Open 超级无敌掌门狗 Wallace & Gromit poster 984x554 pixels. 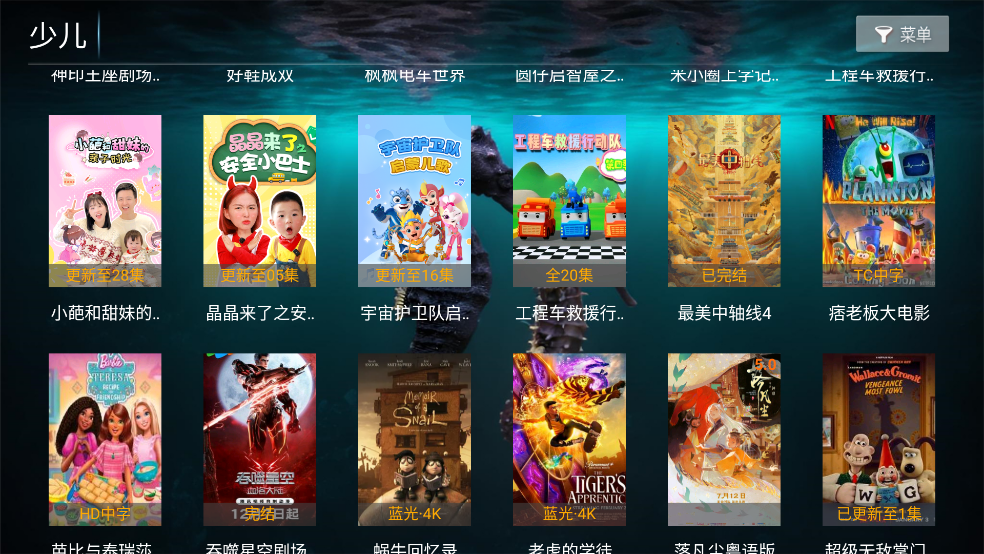tap(878, 439)
